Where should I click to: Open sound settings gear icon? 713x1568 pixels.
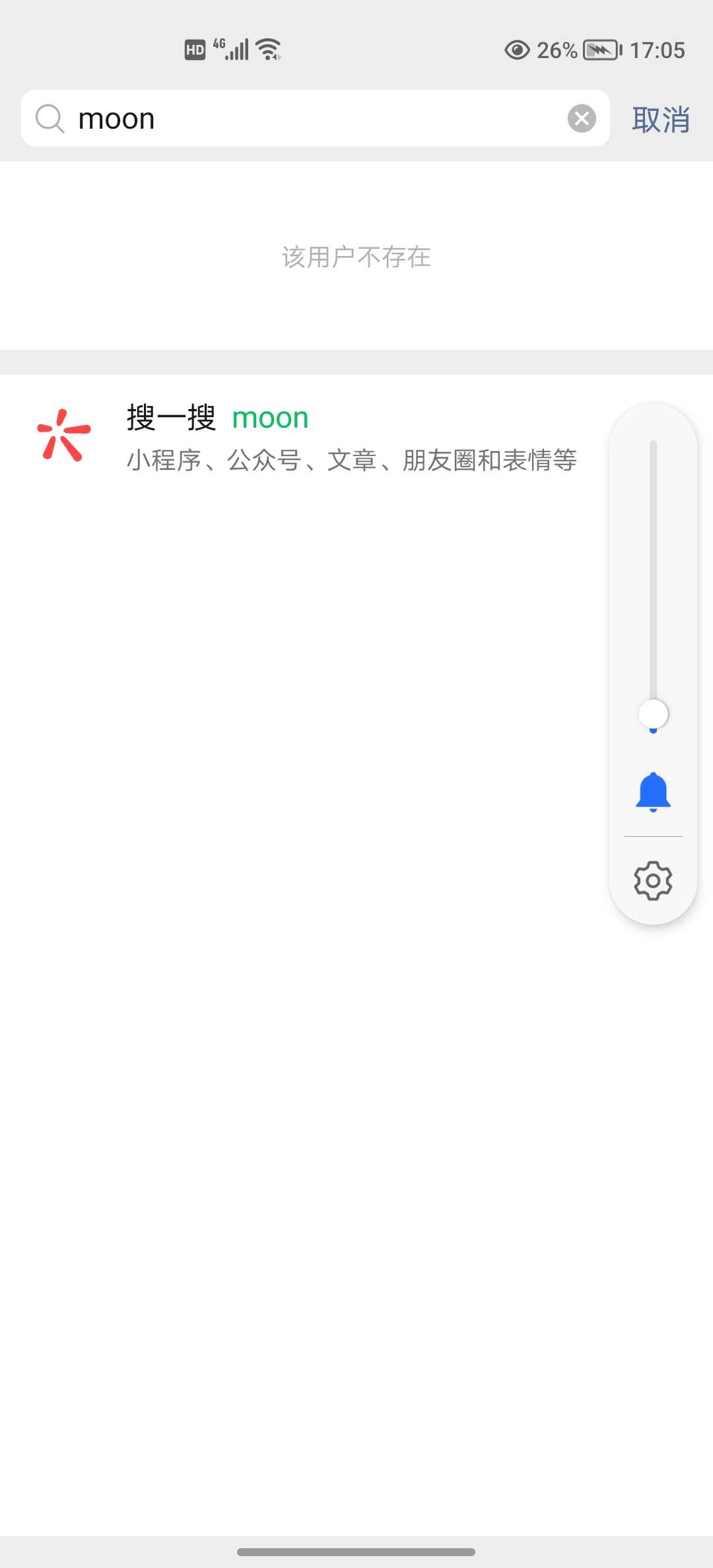[x=653, y=880]
